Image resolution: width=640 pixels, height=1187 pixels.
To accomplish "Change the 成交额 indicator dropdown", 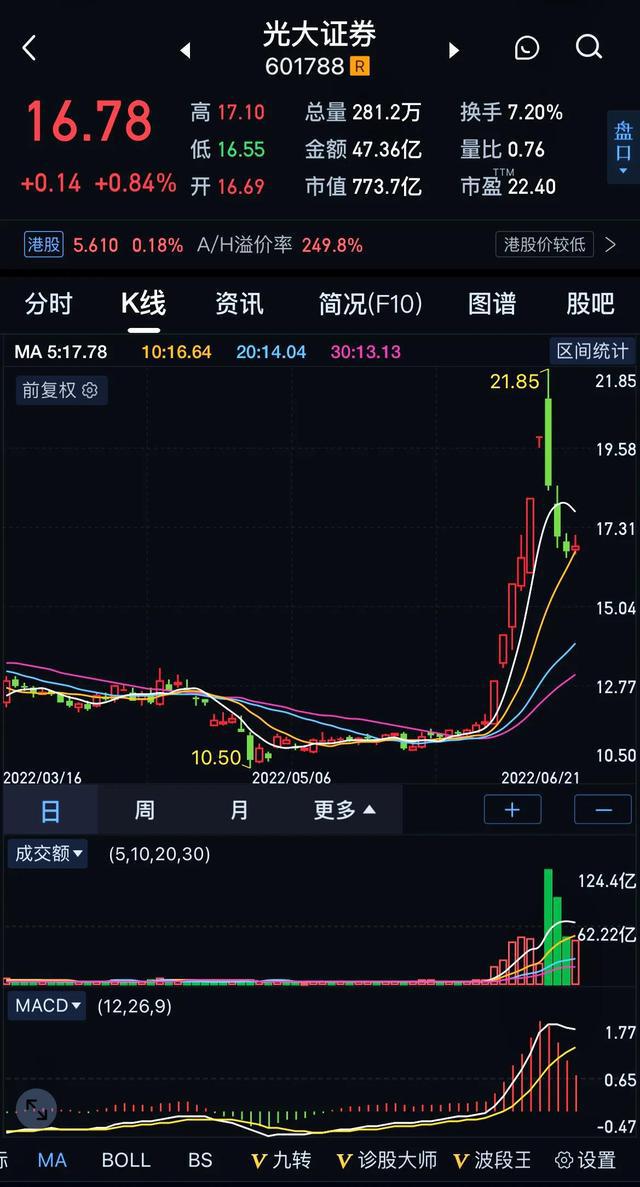I will pyautogui.click(x=48, y=854).
